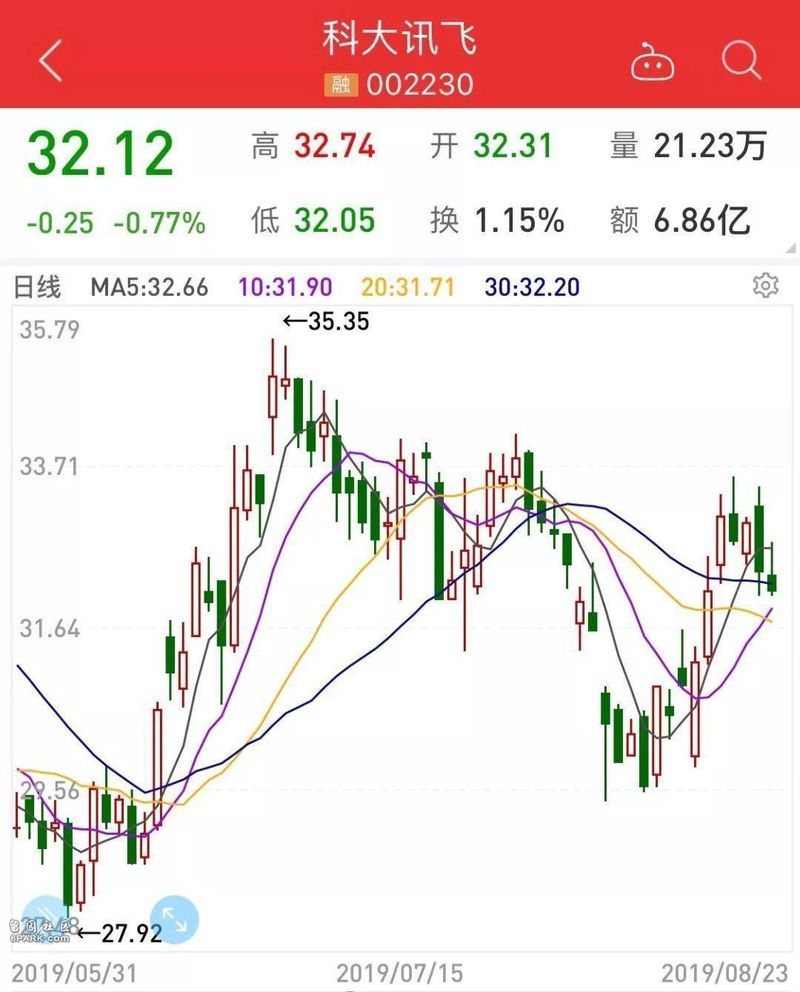Open stock search magnifier
This screenshot has height=992, width=800.
point(741,60)
